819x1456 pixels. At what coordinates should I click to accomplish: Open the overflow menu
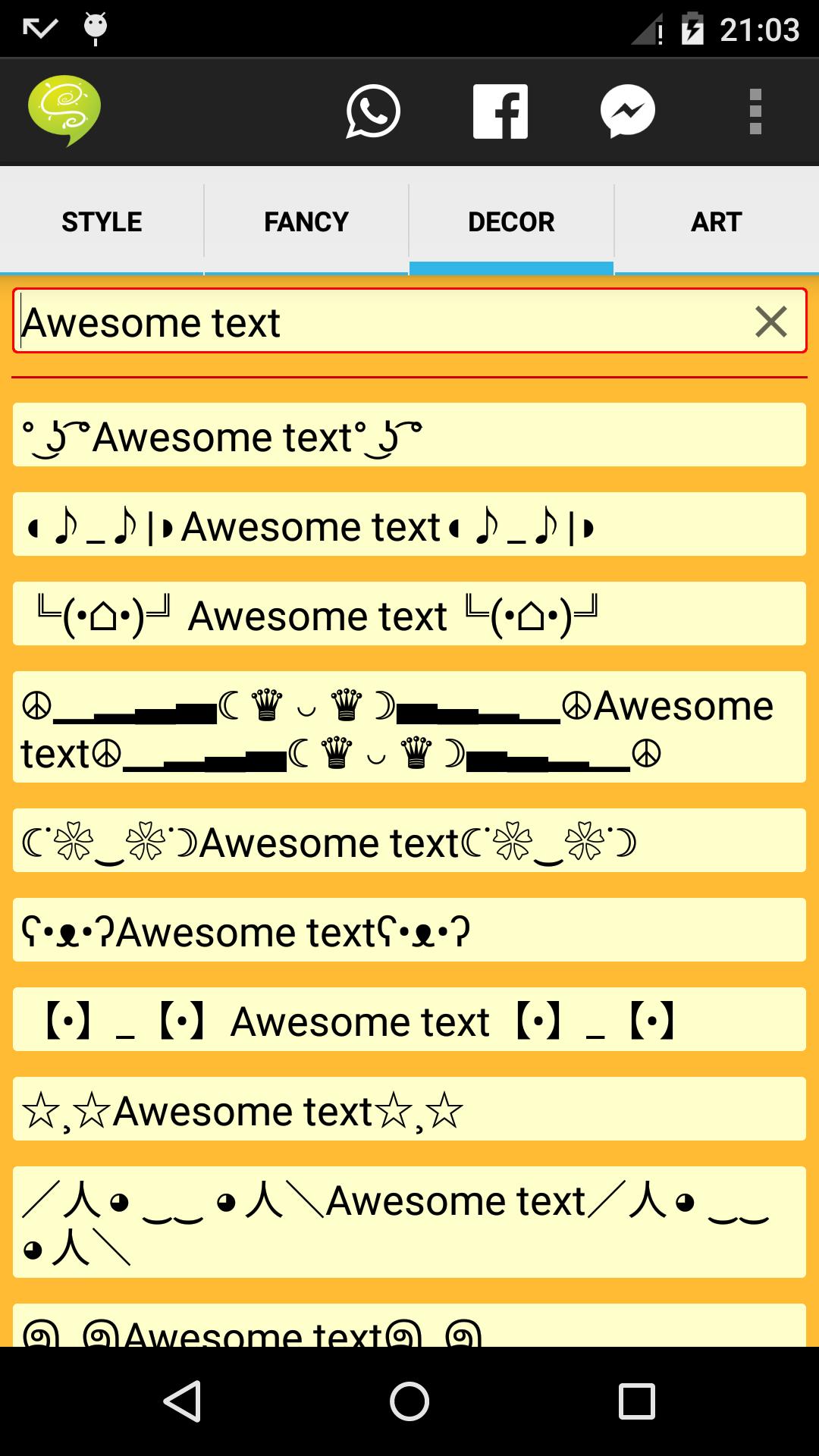755,111
